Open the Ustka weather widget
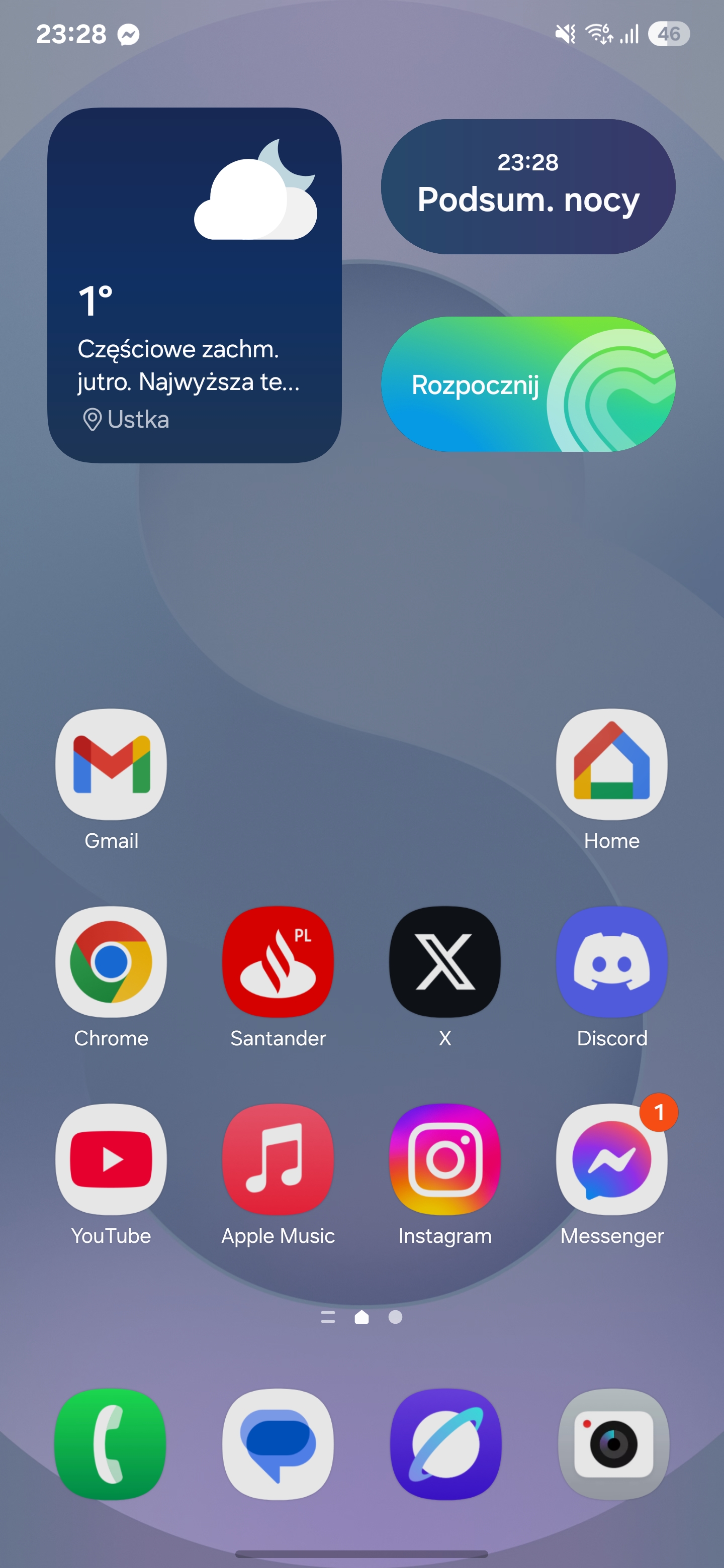 pos(194,285)
